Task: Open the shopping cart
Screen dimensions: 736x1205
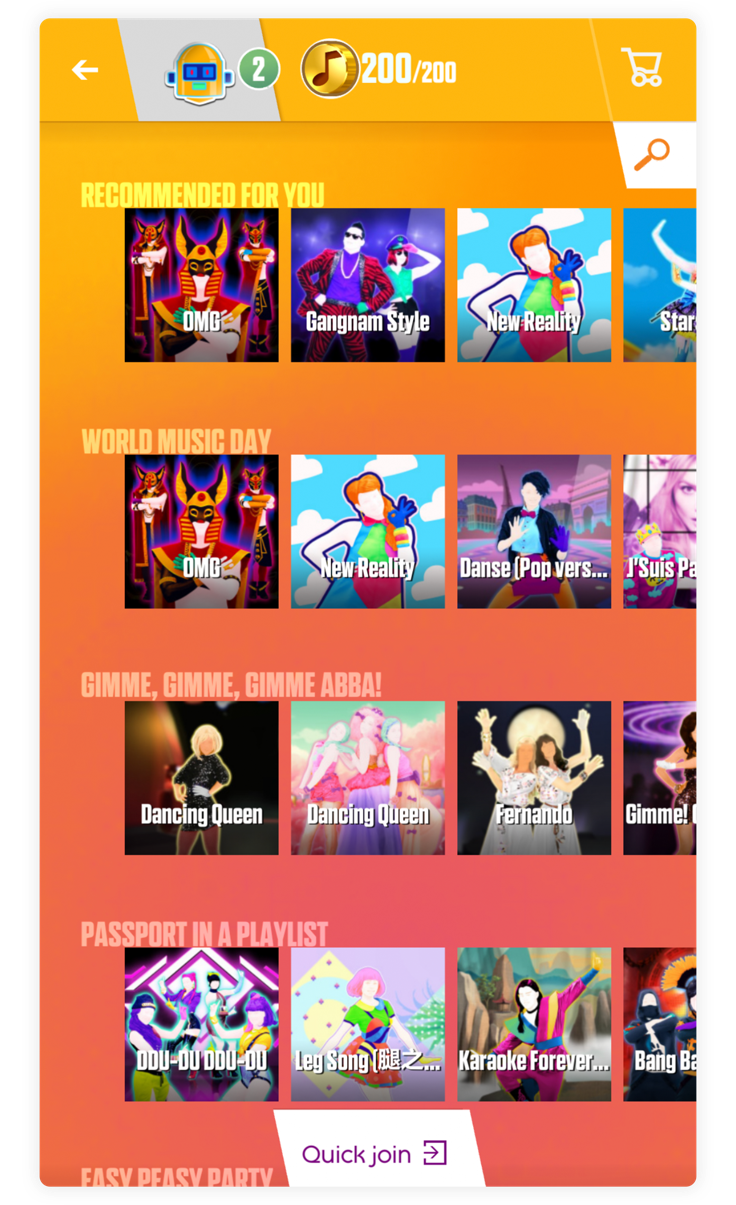Action: point(642,67)
